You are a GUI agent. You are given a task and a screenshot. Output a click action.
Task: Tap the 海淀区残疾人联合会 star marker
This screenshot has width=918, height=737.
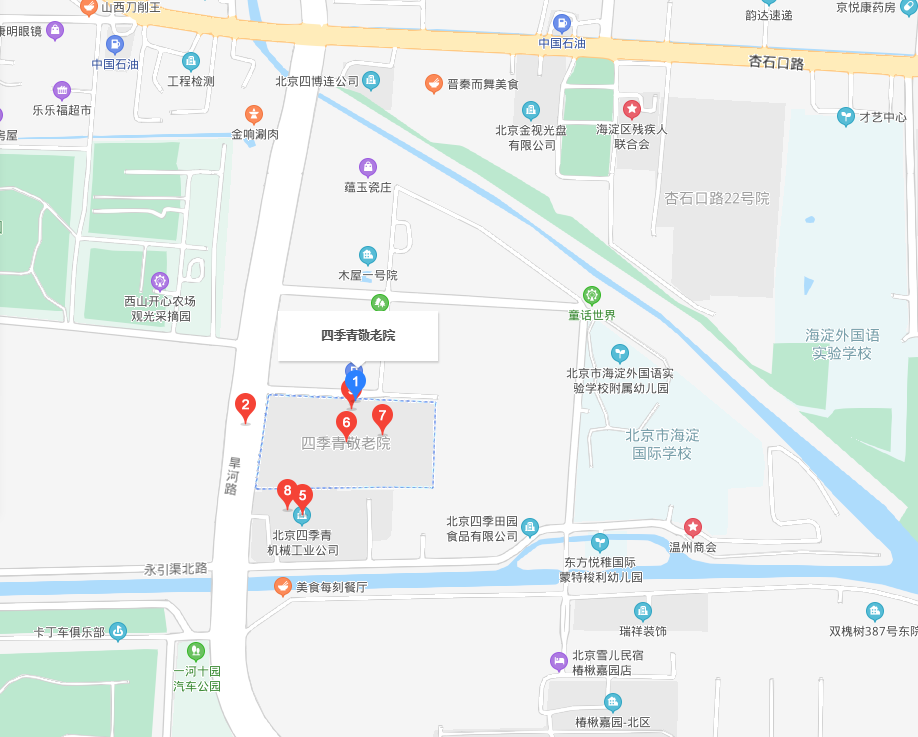(x=632, y=109)
